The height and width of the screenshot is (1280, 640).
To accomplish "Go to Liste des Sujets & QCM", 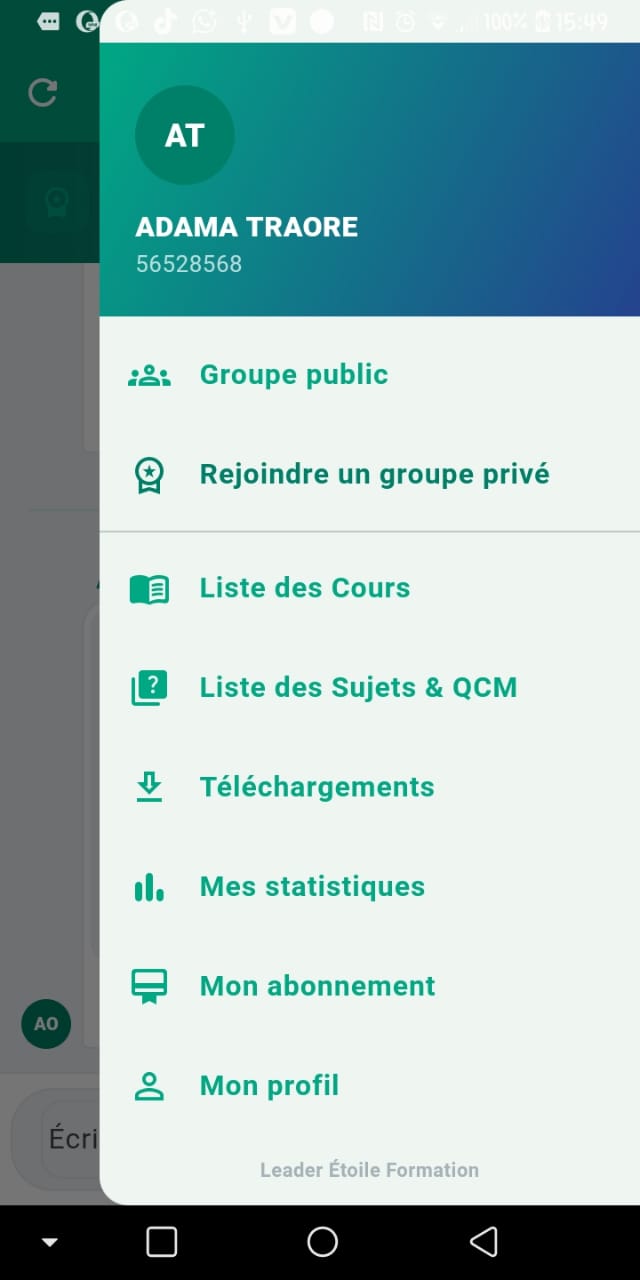I will coord(370,688).
